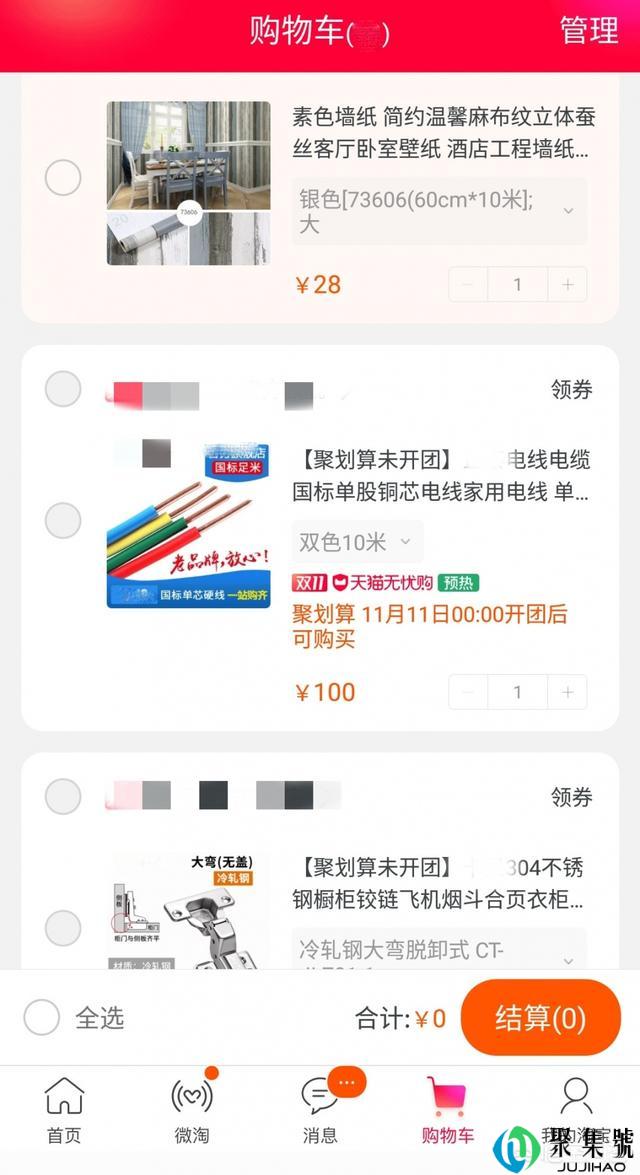The width and height of the screenshot is (640, 1175).
Task: Open the colored wire product image
Action: tap(189, 525)
